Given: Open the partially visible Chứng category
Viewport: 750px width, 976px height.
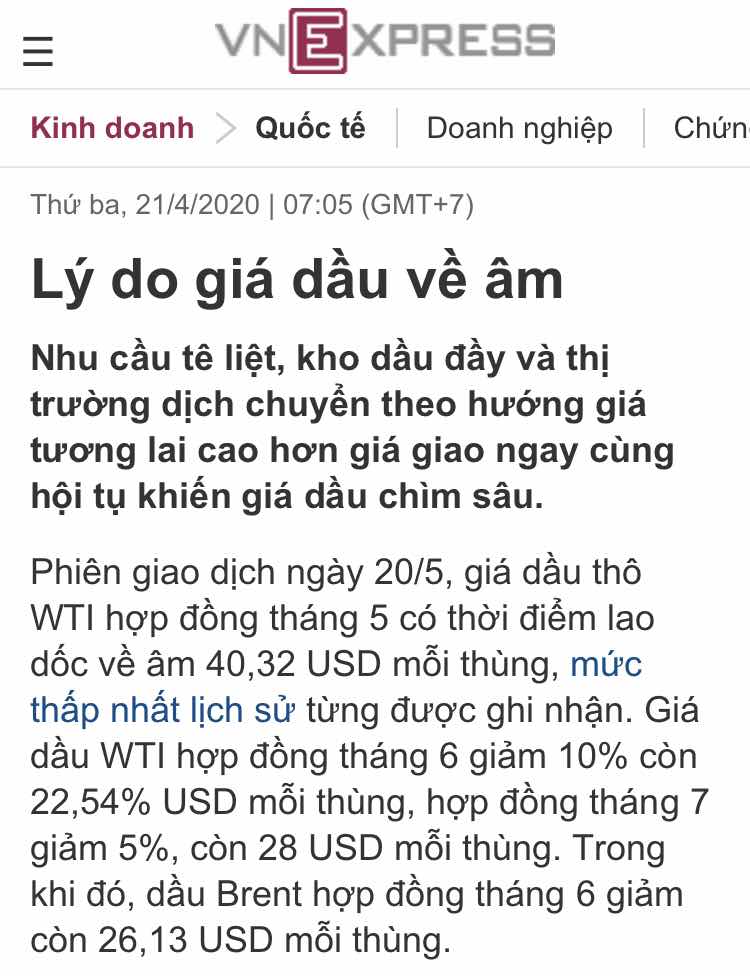Looking at the screenshot, I should coord(710,129).
